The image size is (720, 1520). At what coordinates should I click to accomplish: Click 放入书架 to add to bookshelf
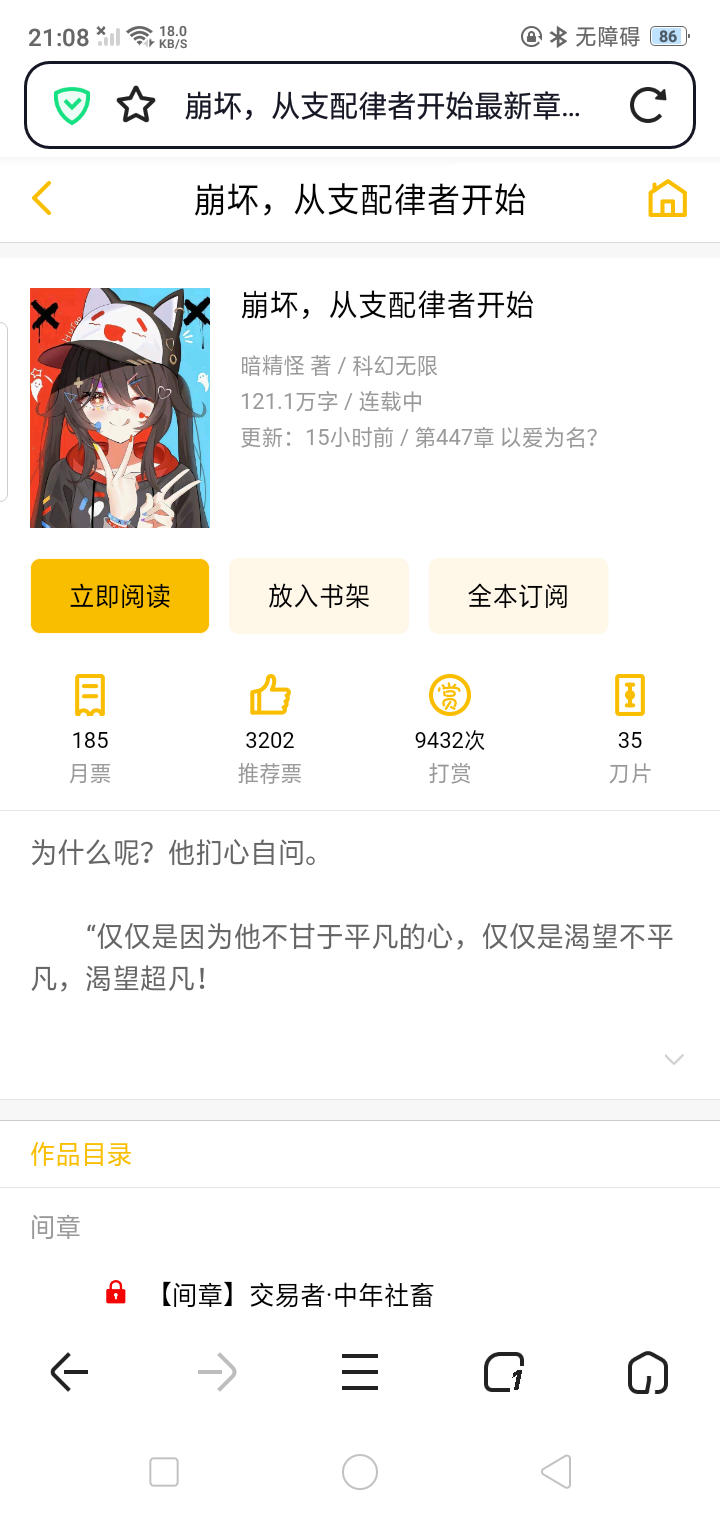[x=318, y=595]
